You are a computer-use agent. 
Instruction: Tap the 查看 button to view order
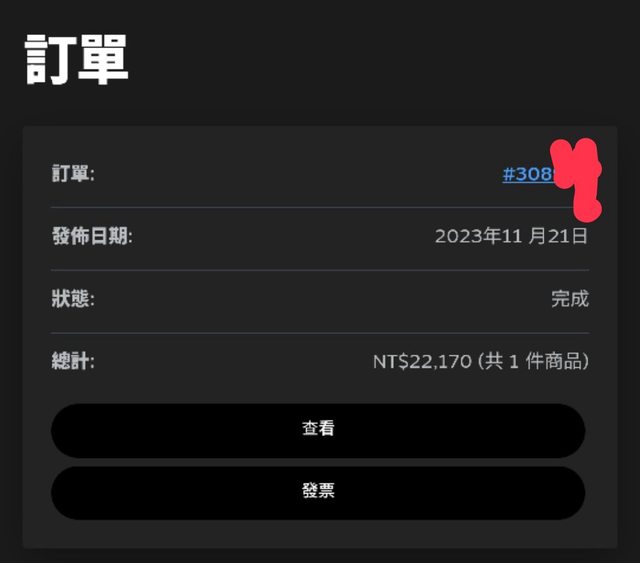[318, 430]
